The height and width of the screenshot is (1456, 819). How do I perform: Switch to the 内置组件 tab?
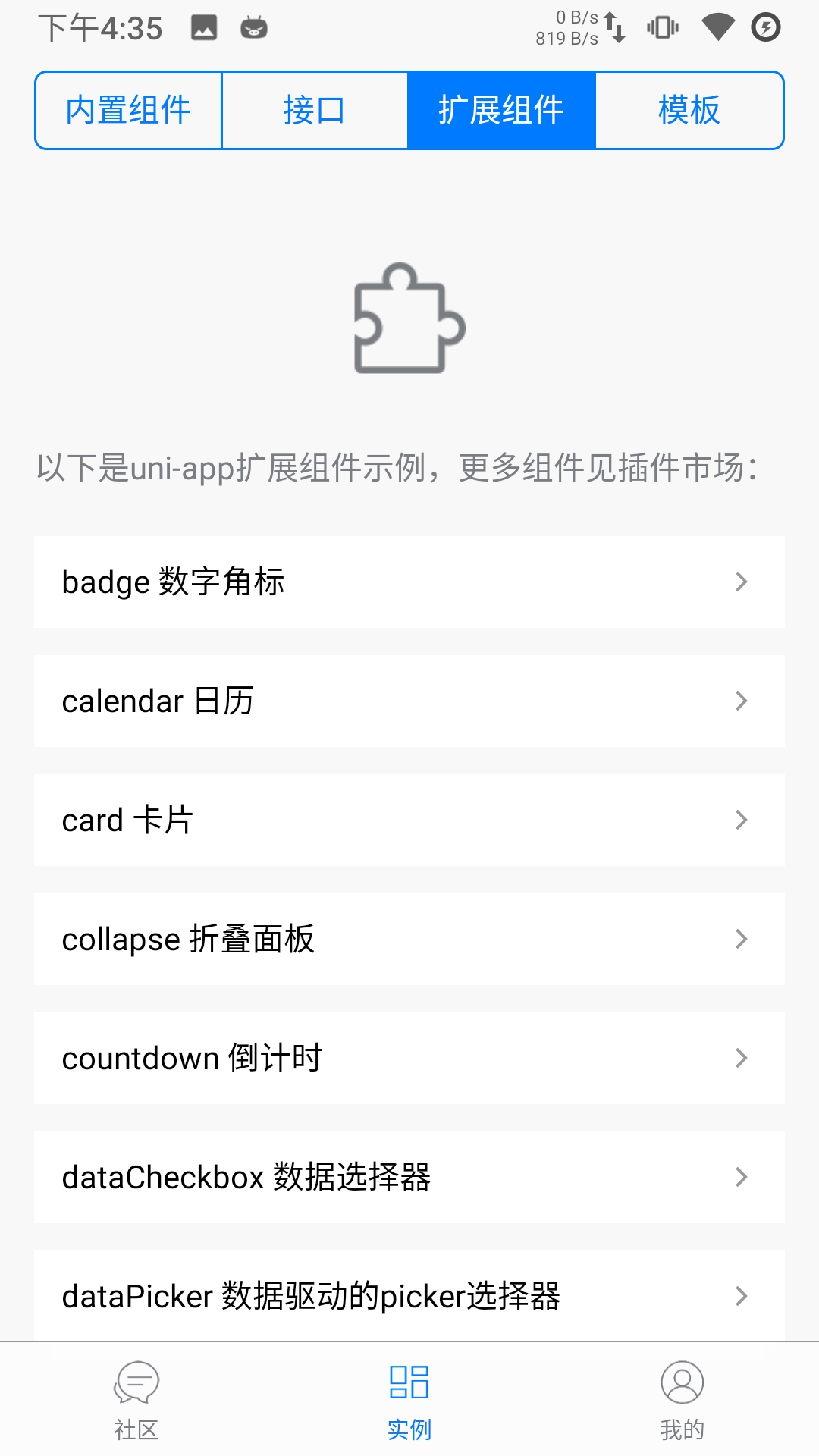point(127,110)
